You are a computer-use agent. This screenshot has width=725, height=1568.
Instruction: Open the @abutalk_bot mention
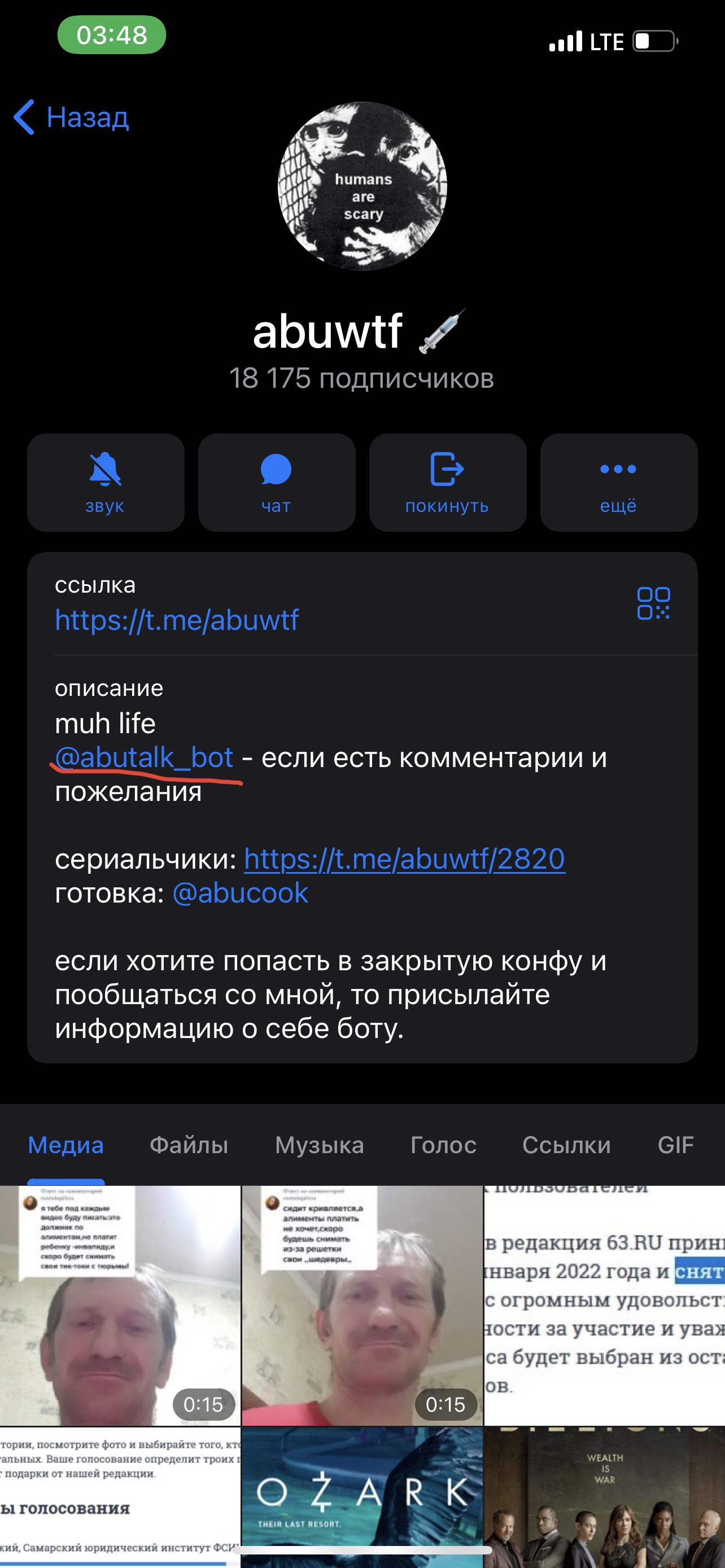point(145,757)
